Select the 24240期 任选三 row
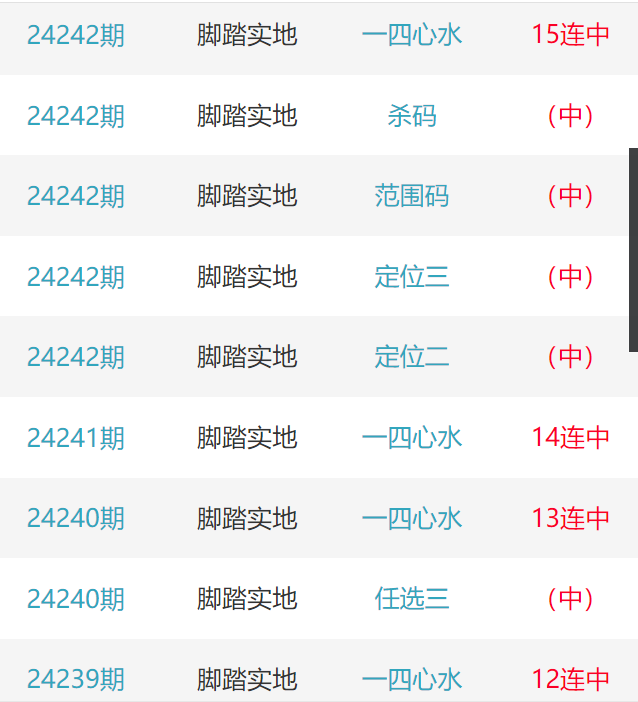The image size is (638, 702). [411, 599]
